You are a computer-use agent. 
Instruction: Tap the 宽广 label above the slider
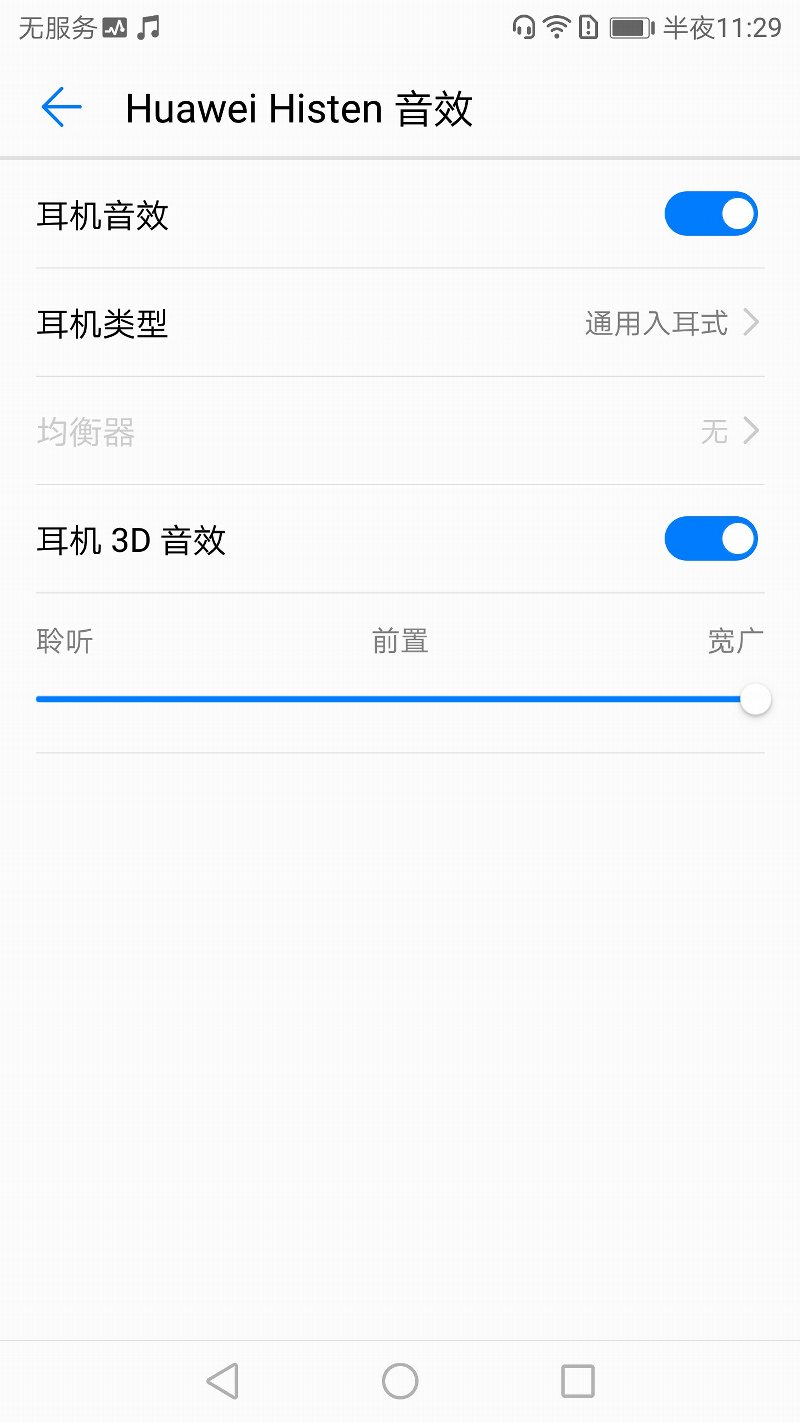(736, 640)
